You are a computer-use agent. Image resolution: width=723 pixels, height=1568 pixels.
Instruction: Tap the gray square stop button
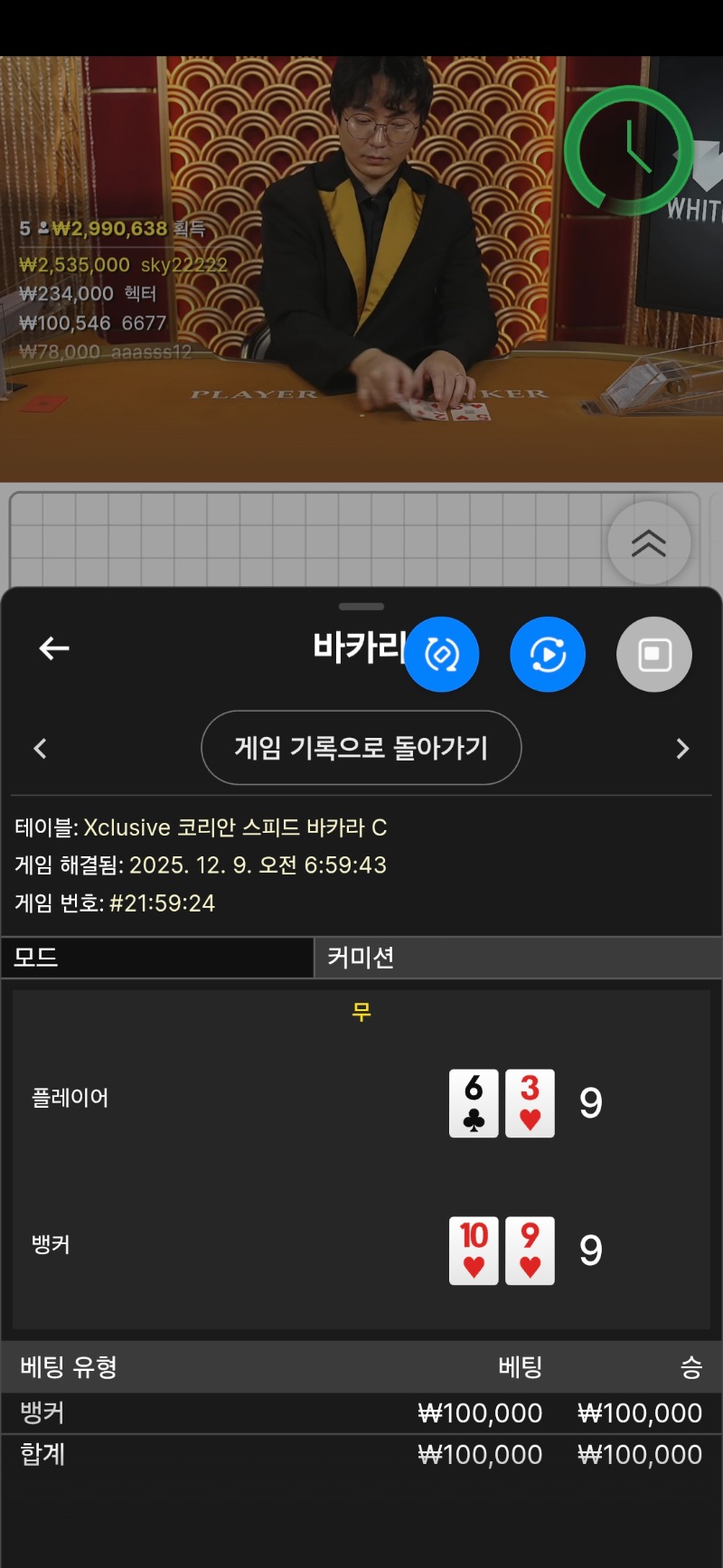[654, 655]
